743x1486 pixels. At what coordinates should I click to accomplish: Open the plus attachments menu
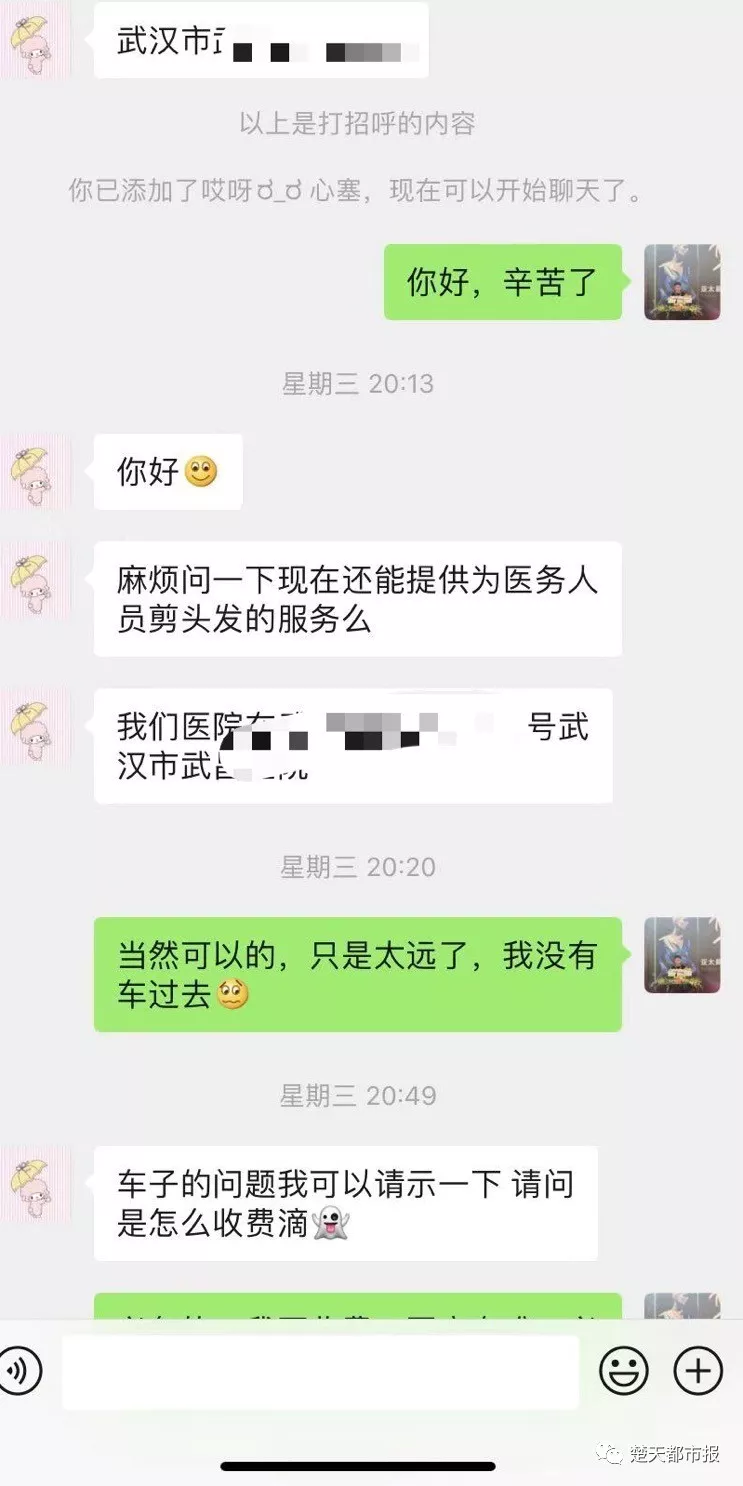698,1370
